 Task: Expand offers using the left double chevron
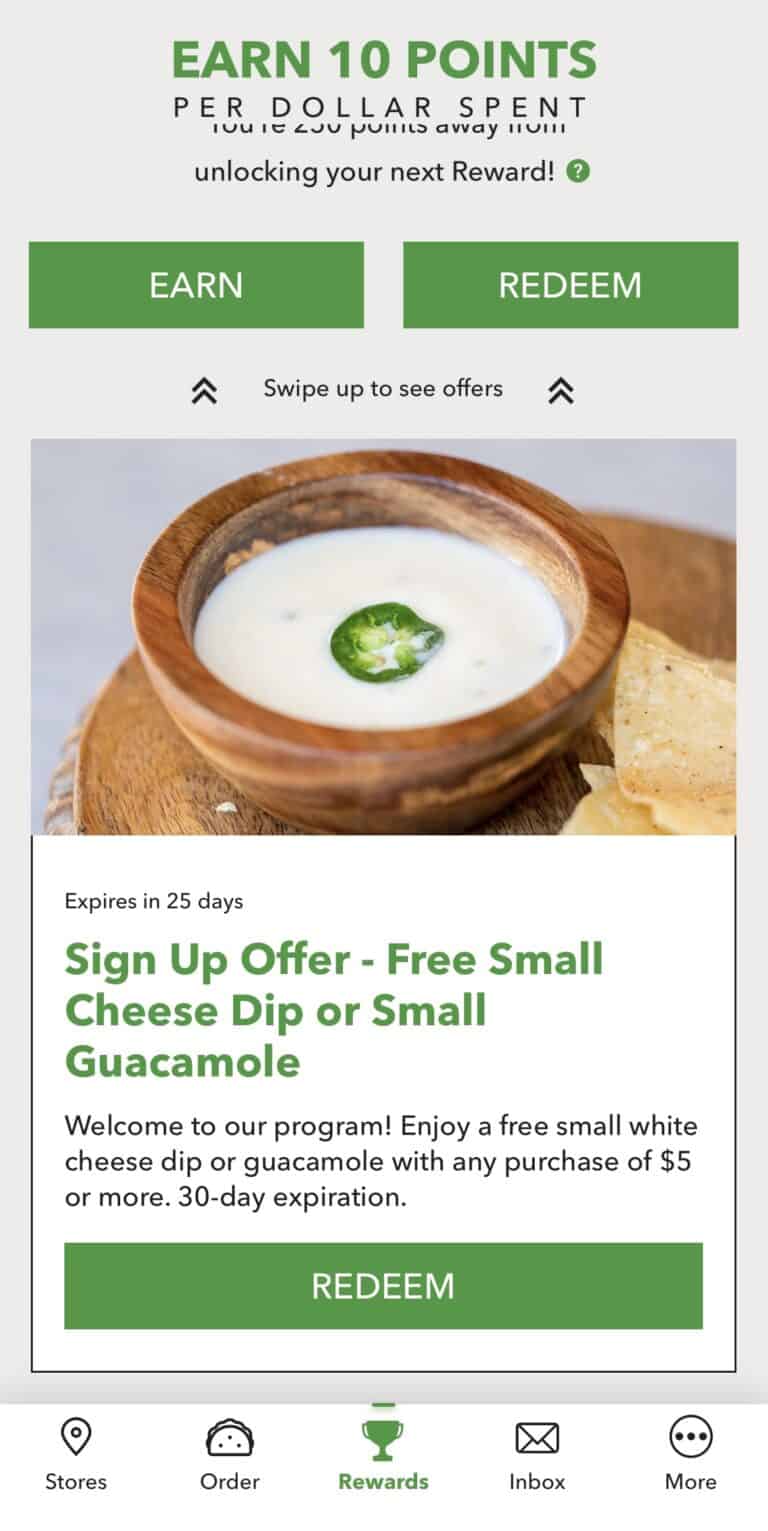[x=204, y=390]
